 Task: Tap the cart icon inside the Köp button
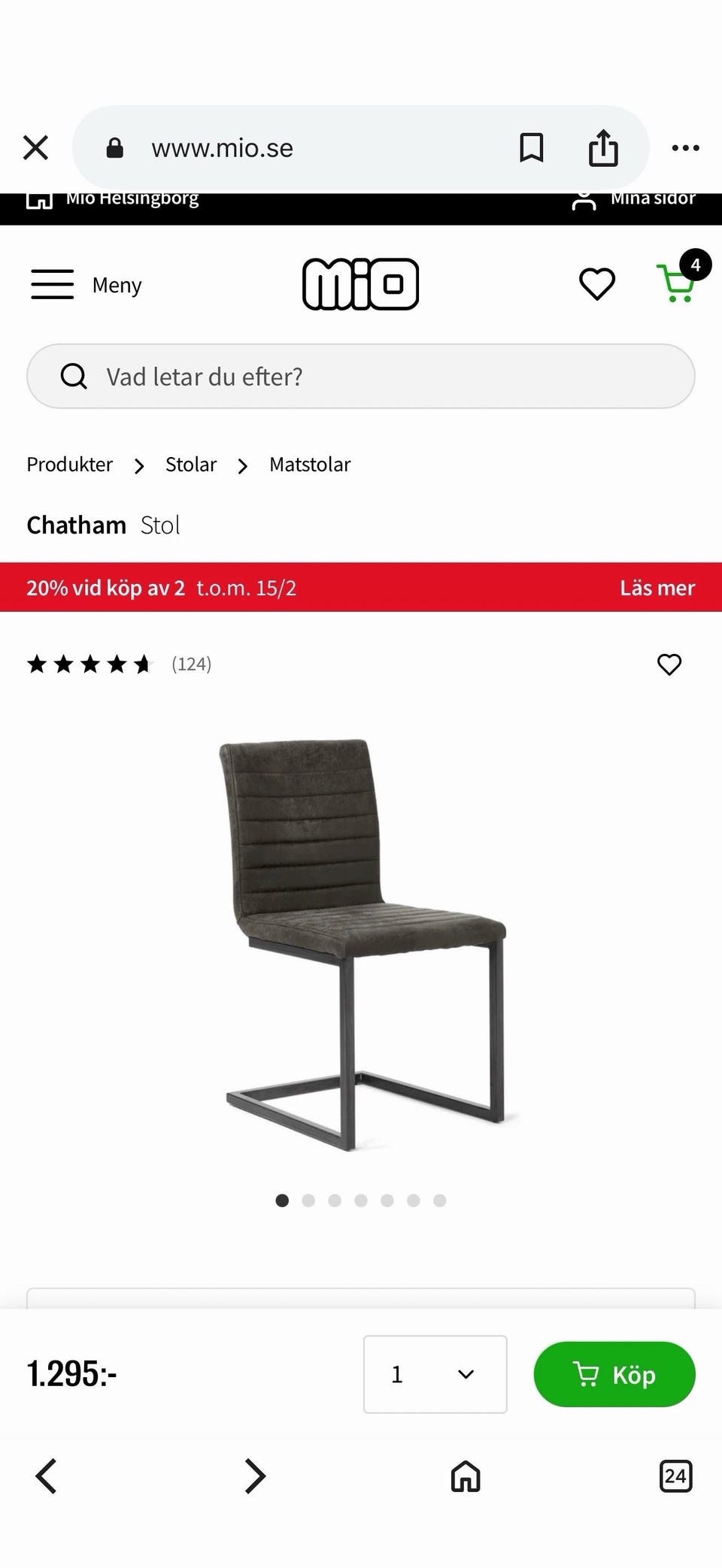[585, 1374]
